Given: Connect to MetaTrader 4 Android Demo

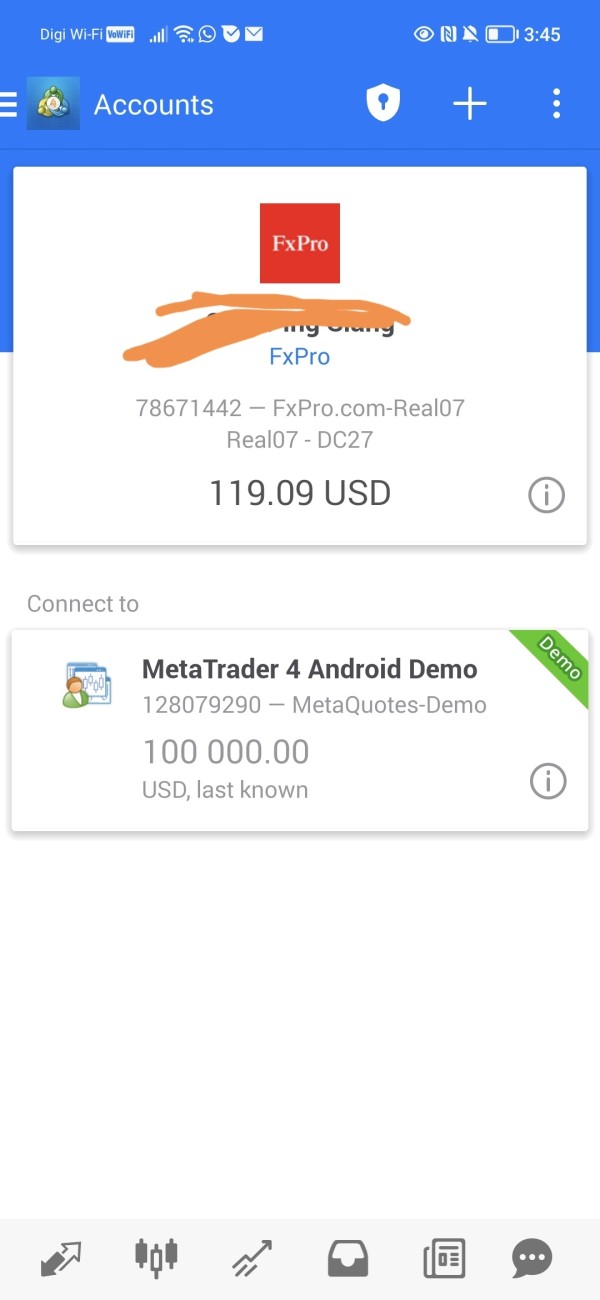Looking at the screenshot, I should (x=300, y=730).
